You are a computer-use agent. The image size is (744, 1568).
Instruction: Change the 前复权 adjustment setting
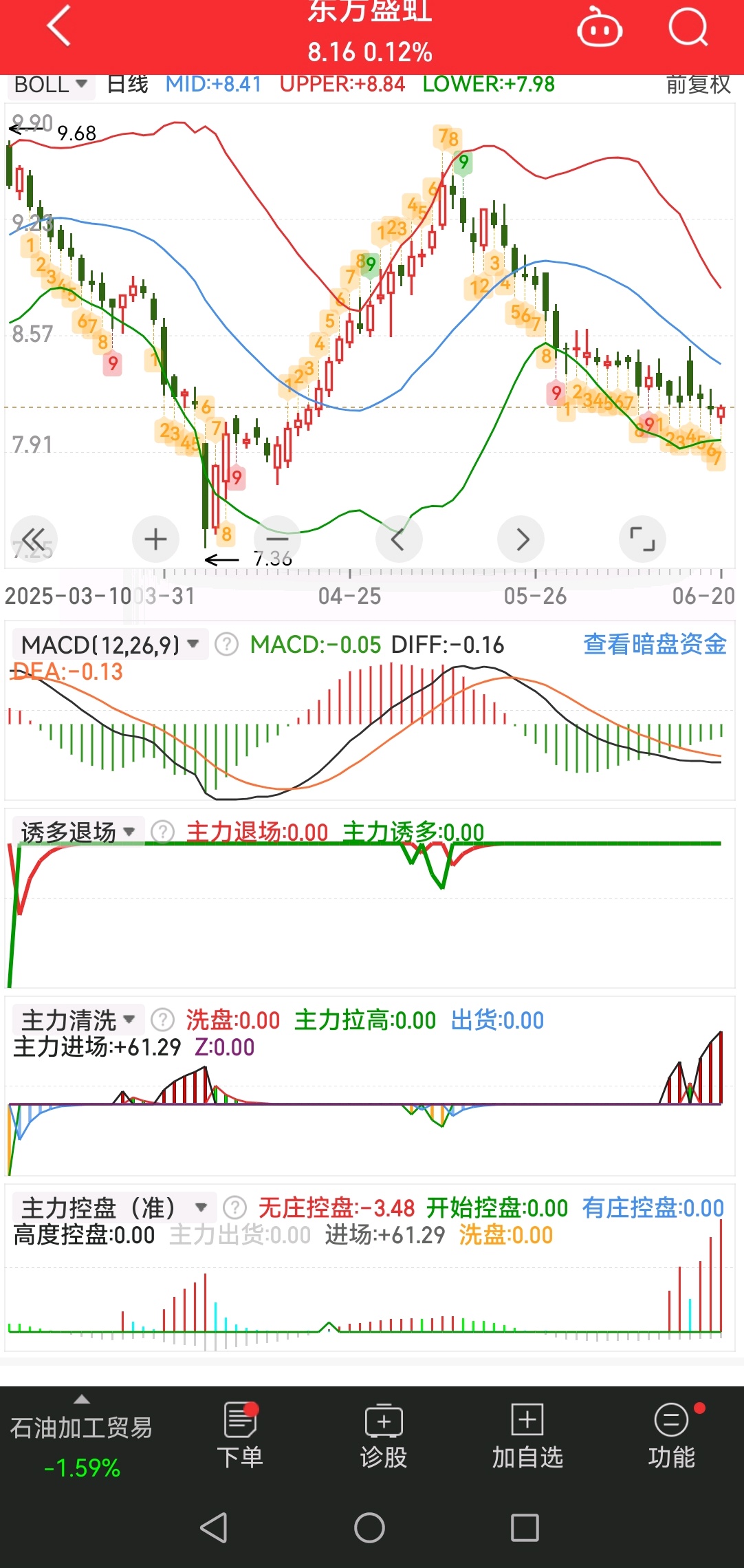698,85
